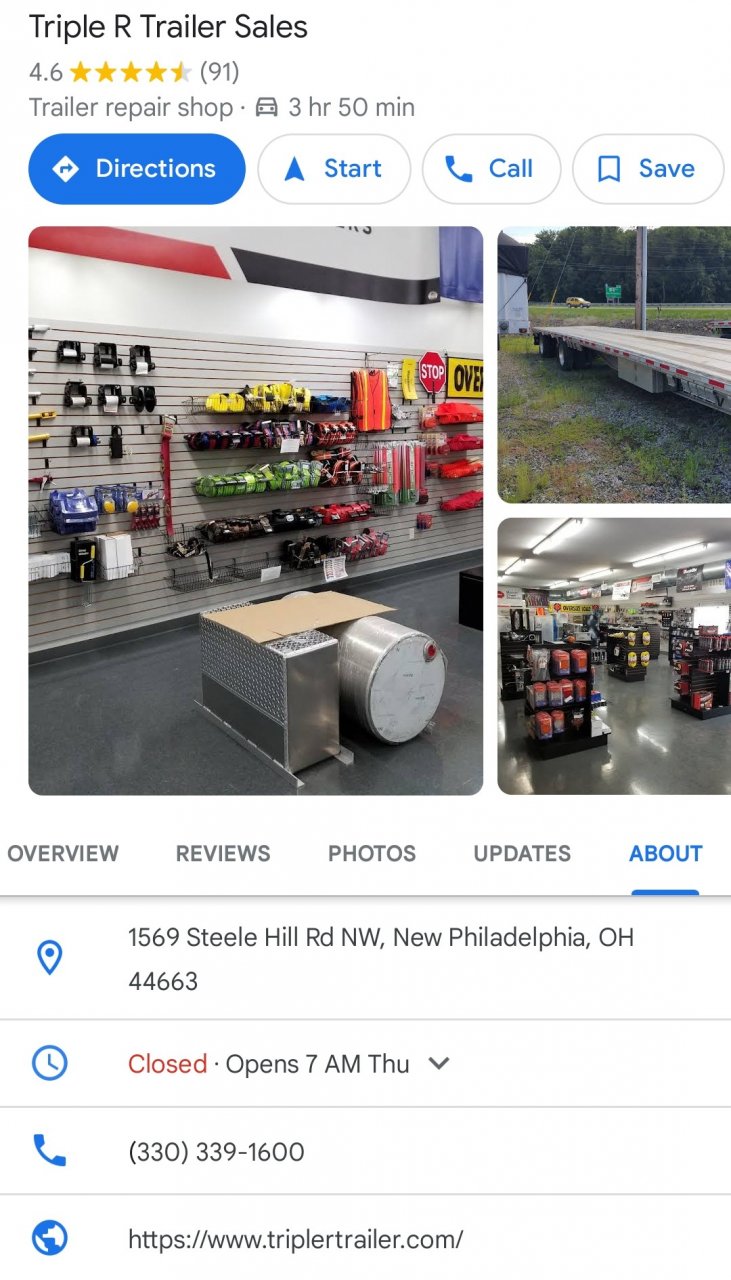This screenshot has height=1280, width=731.
Task: Switch to the Updates tab
Action: click(x=522, y=853)
